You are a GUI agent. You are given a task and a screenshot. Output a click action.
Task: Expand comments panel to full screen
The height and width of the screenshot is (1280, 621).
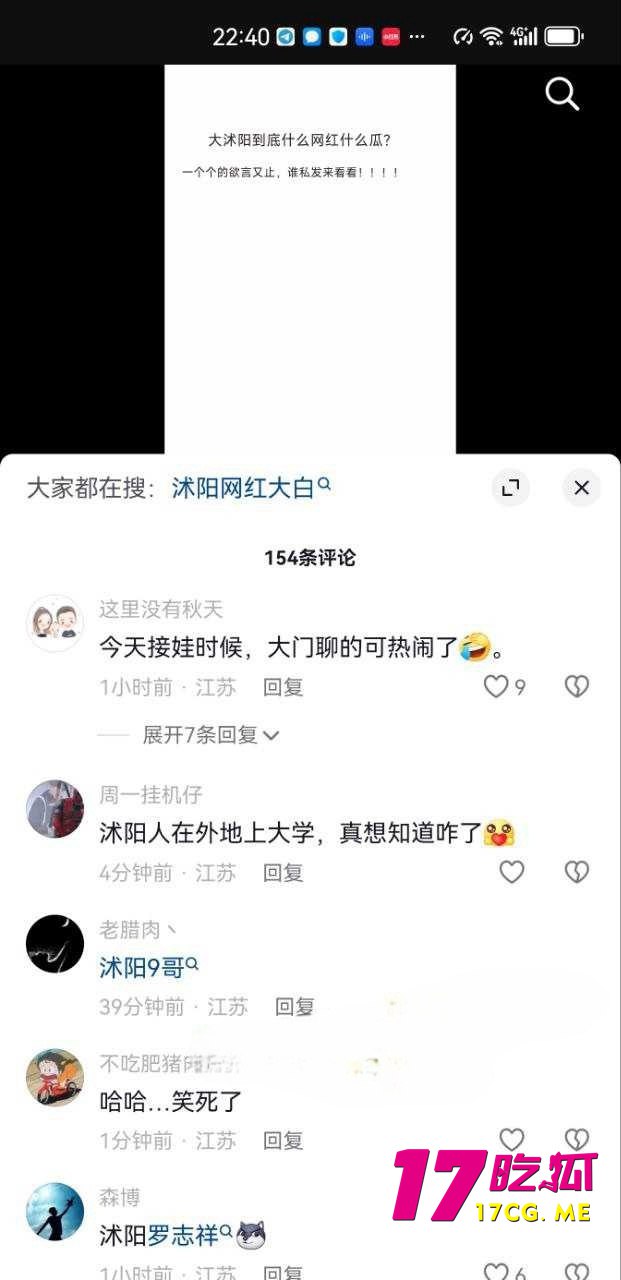click(511, 488)
